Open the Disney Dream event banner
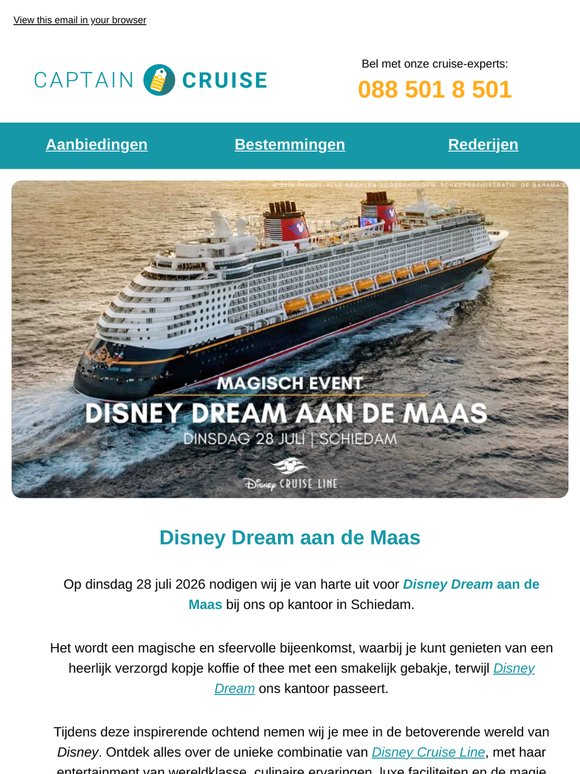 (290, 339)
